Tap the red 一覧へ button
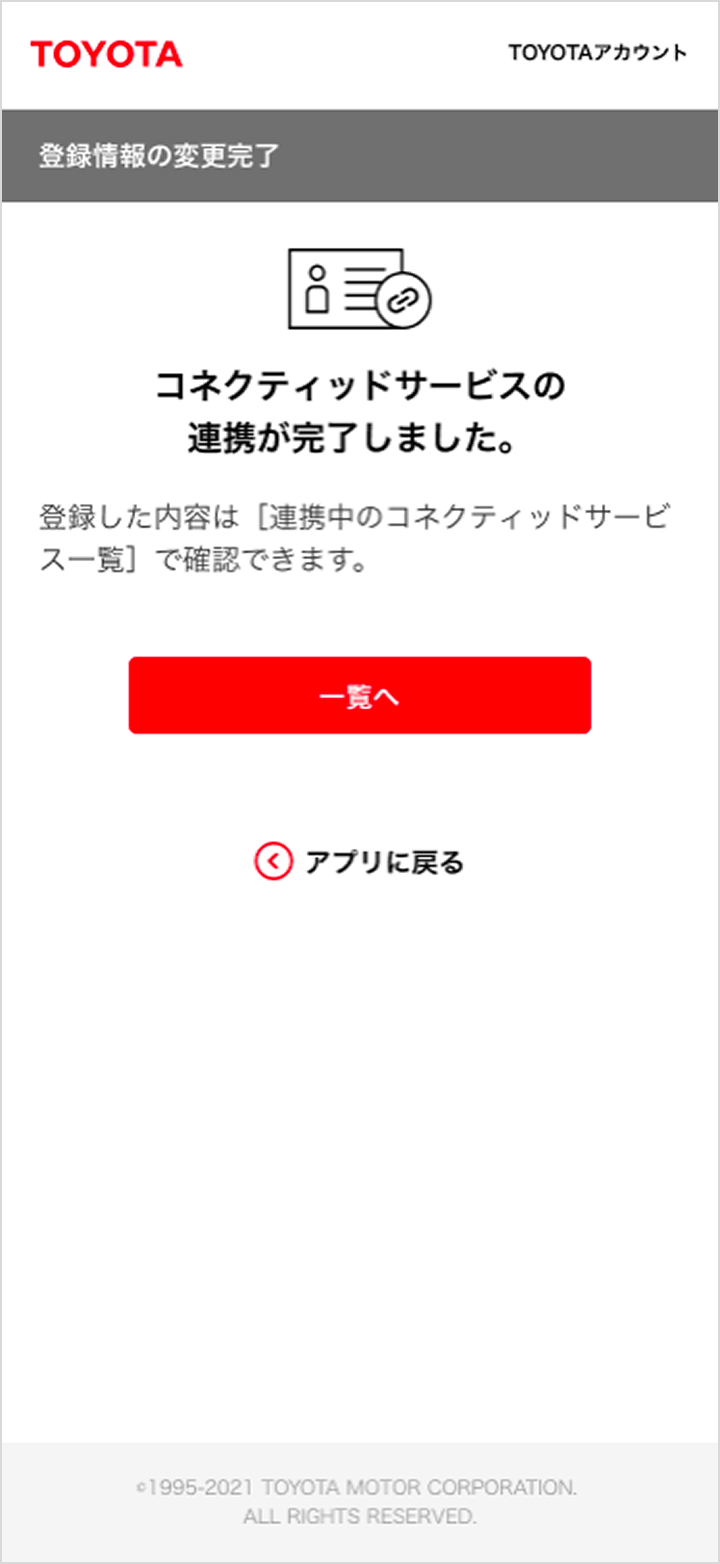The width and height of the screenshot is (720, 1564). point(359,696)
